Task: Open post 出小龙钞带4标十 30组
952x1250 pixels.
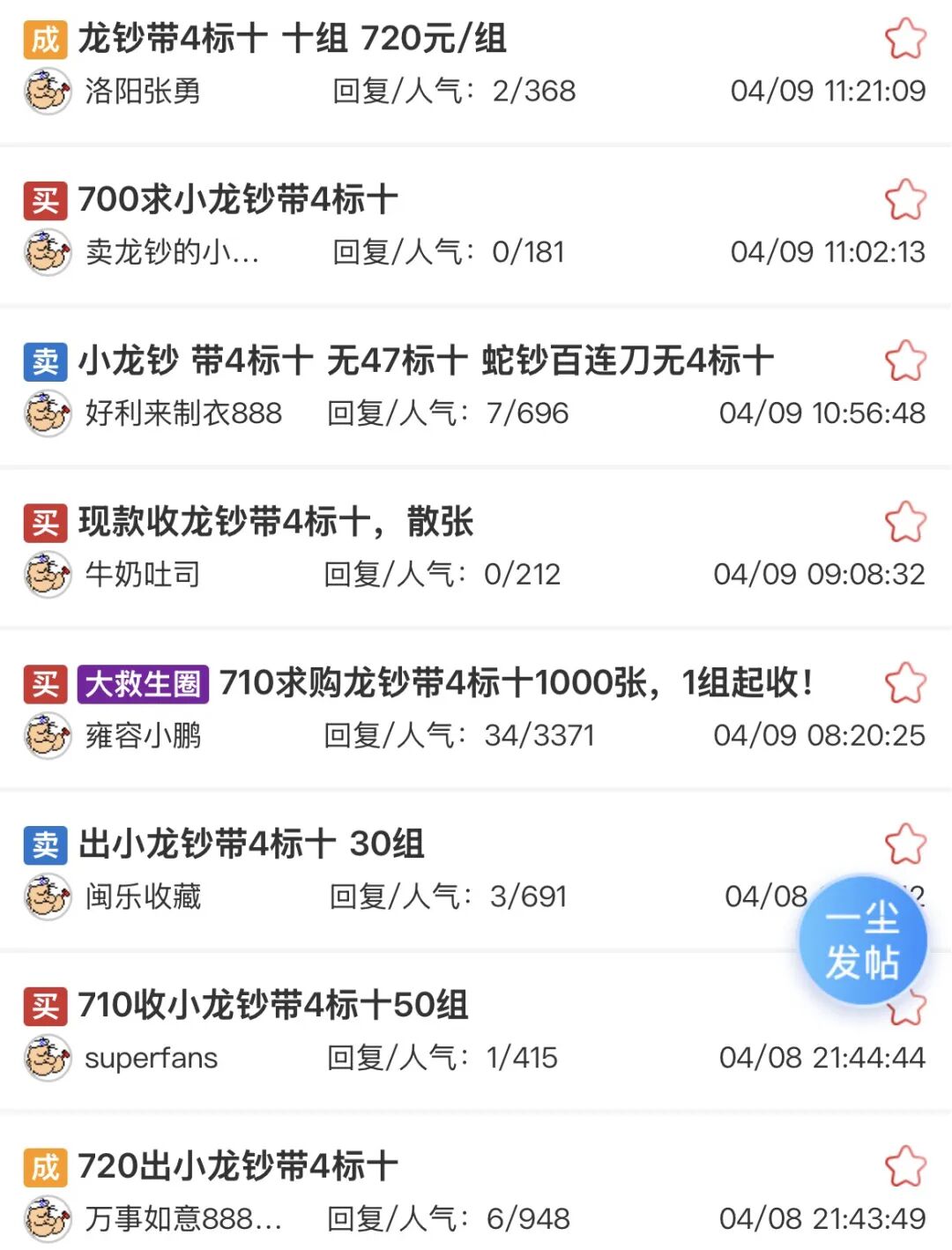Action: (251, 844)
